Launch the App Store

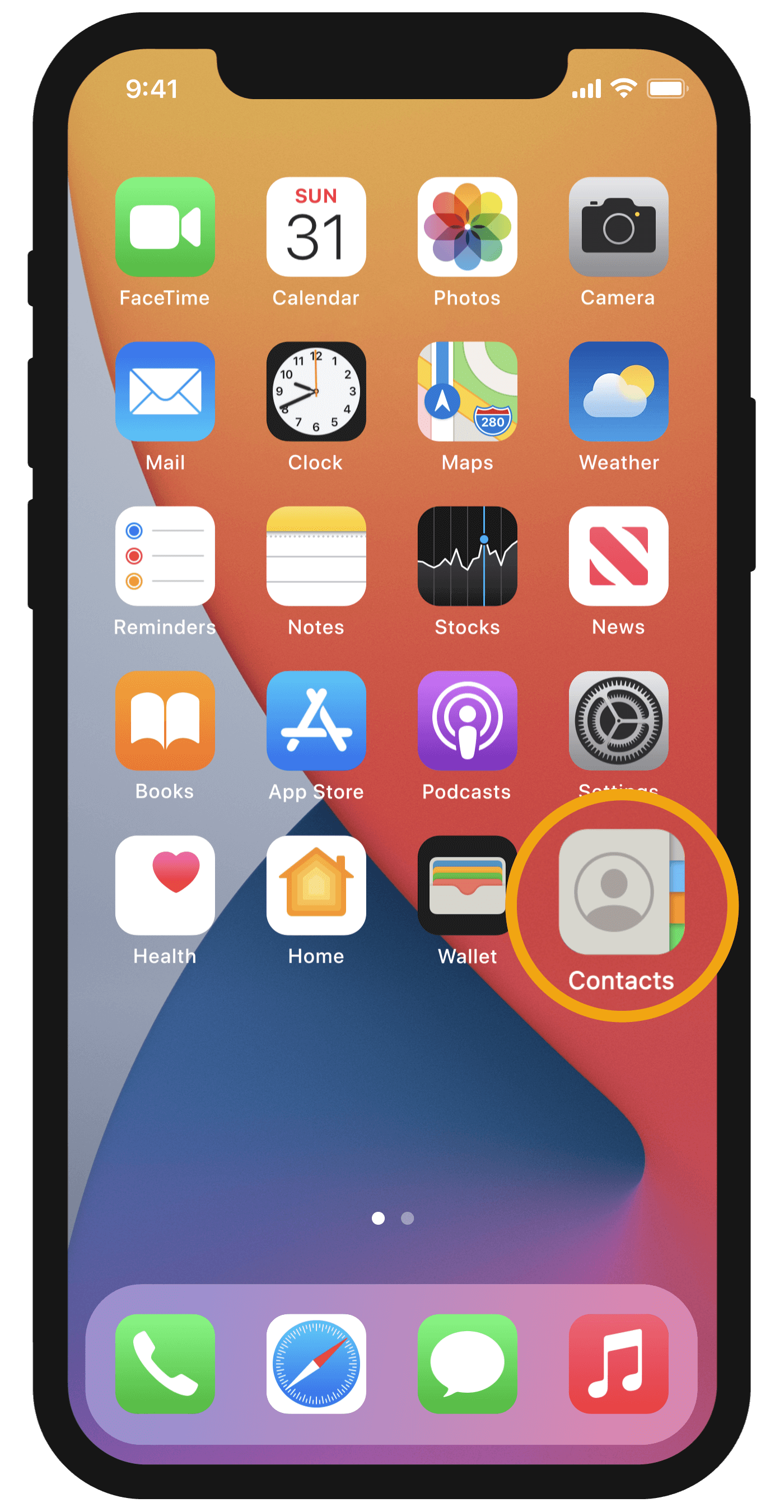coord(316,721)
